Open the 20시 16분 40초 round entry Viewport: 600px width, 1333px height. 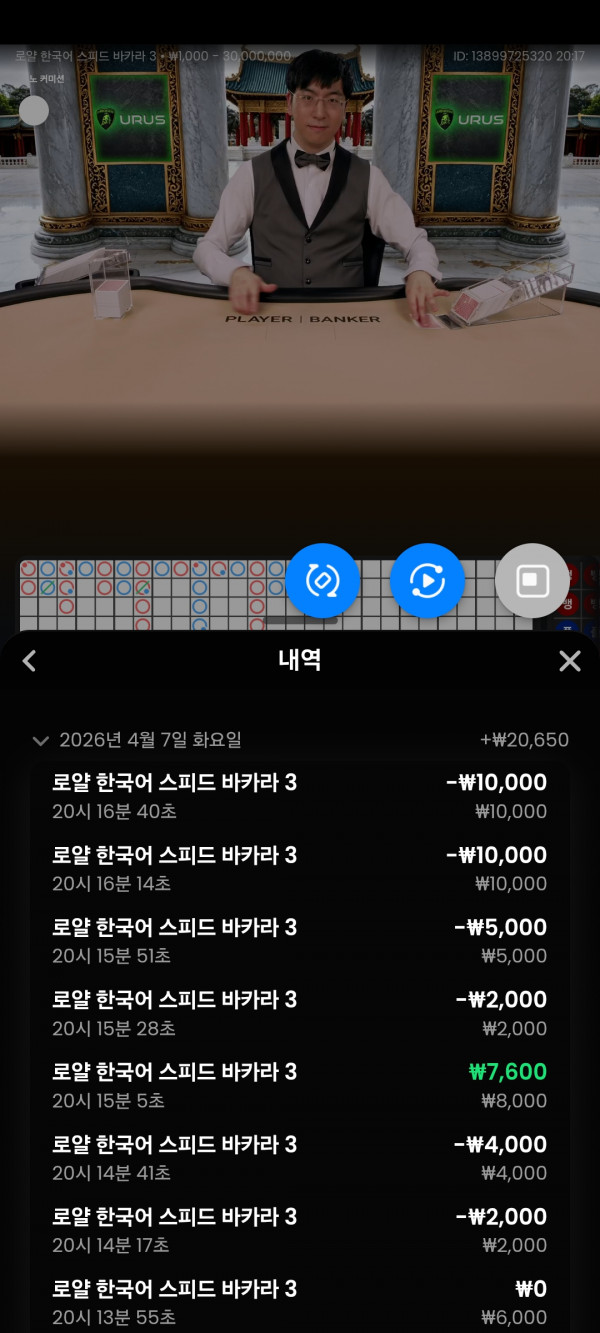(300, 796)
